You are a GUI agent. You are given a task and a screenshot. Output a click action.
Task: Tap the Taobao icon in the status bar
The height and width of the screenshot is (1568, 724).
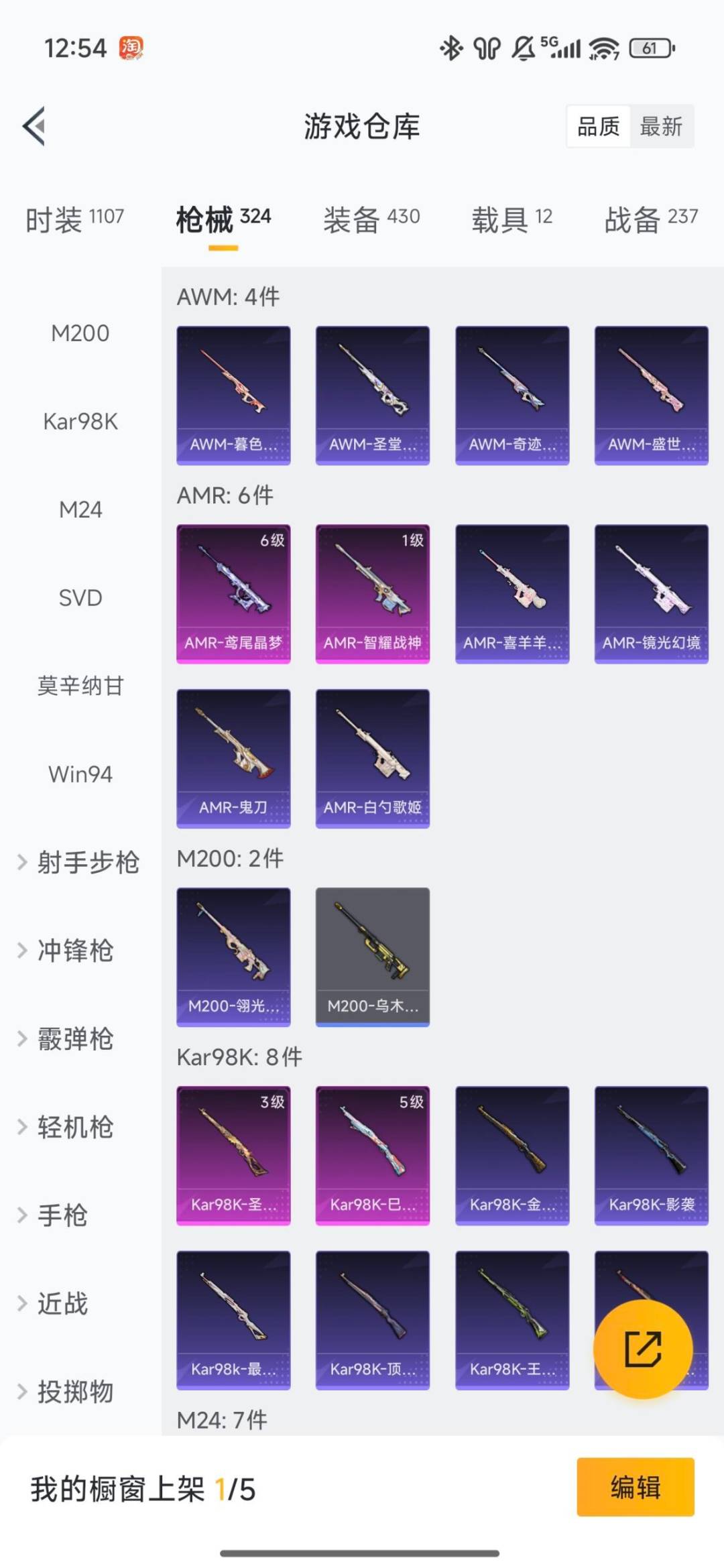click(131, 47)
